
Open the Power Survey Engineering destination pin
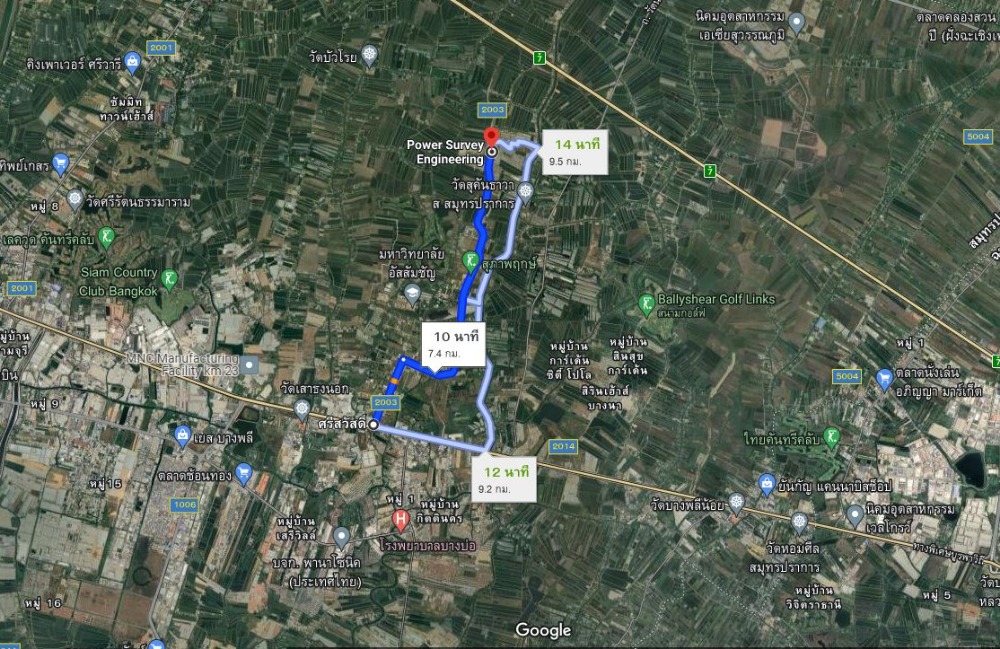490,138
